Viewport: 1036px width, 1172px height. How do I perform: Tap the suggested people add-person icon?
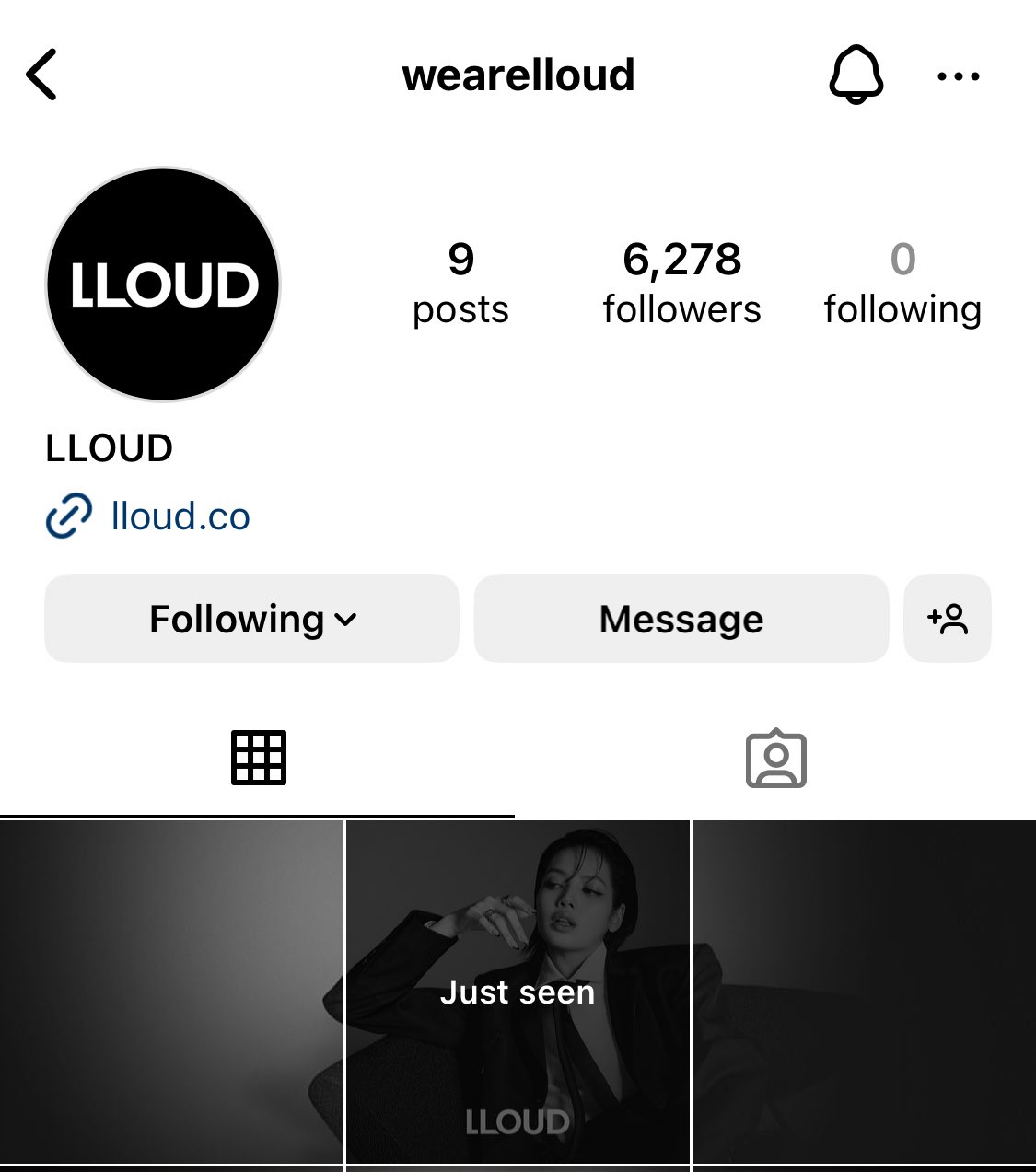click(948, 619)
